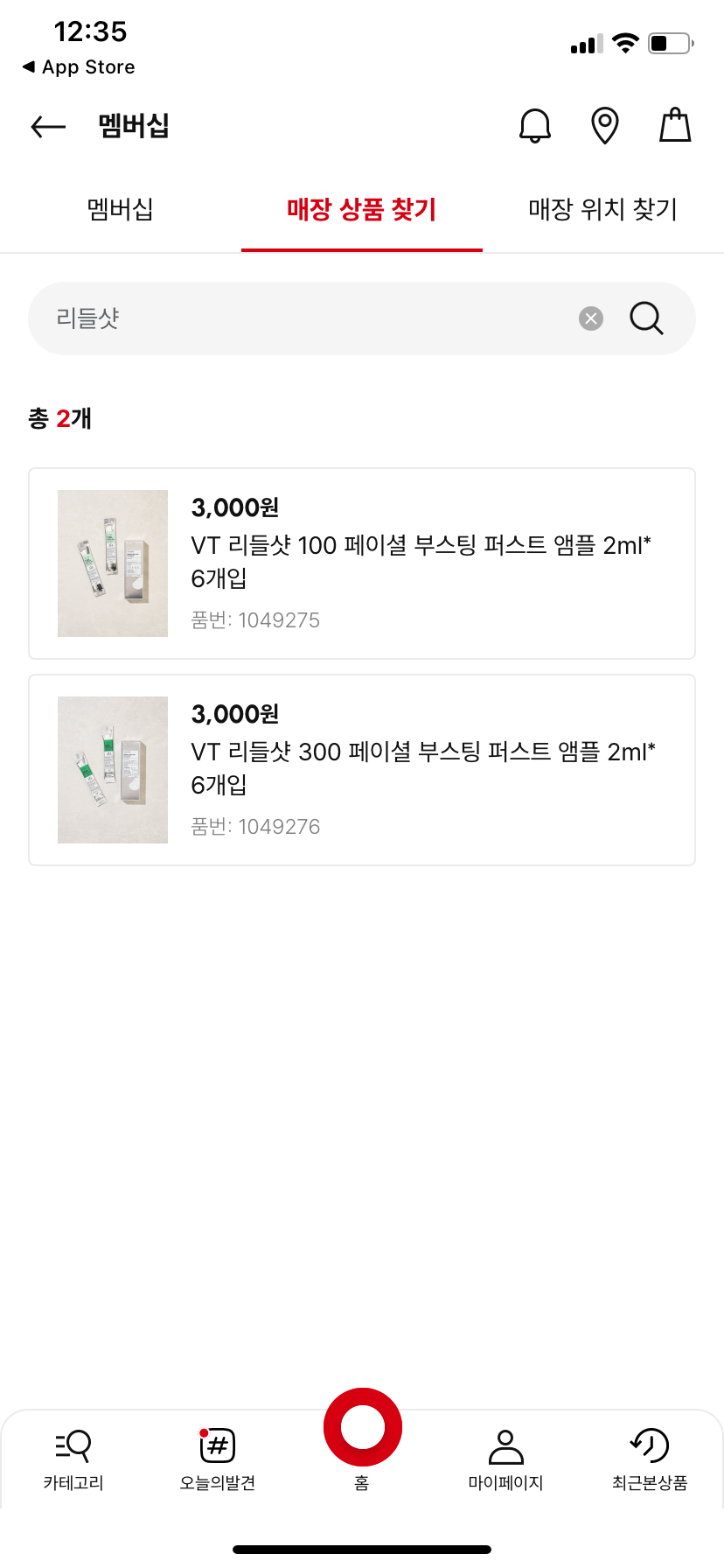Return to App Store via status bar
This screenshot has height=1568, width=724.
[x=77, y=66]
